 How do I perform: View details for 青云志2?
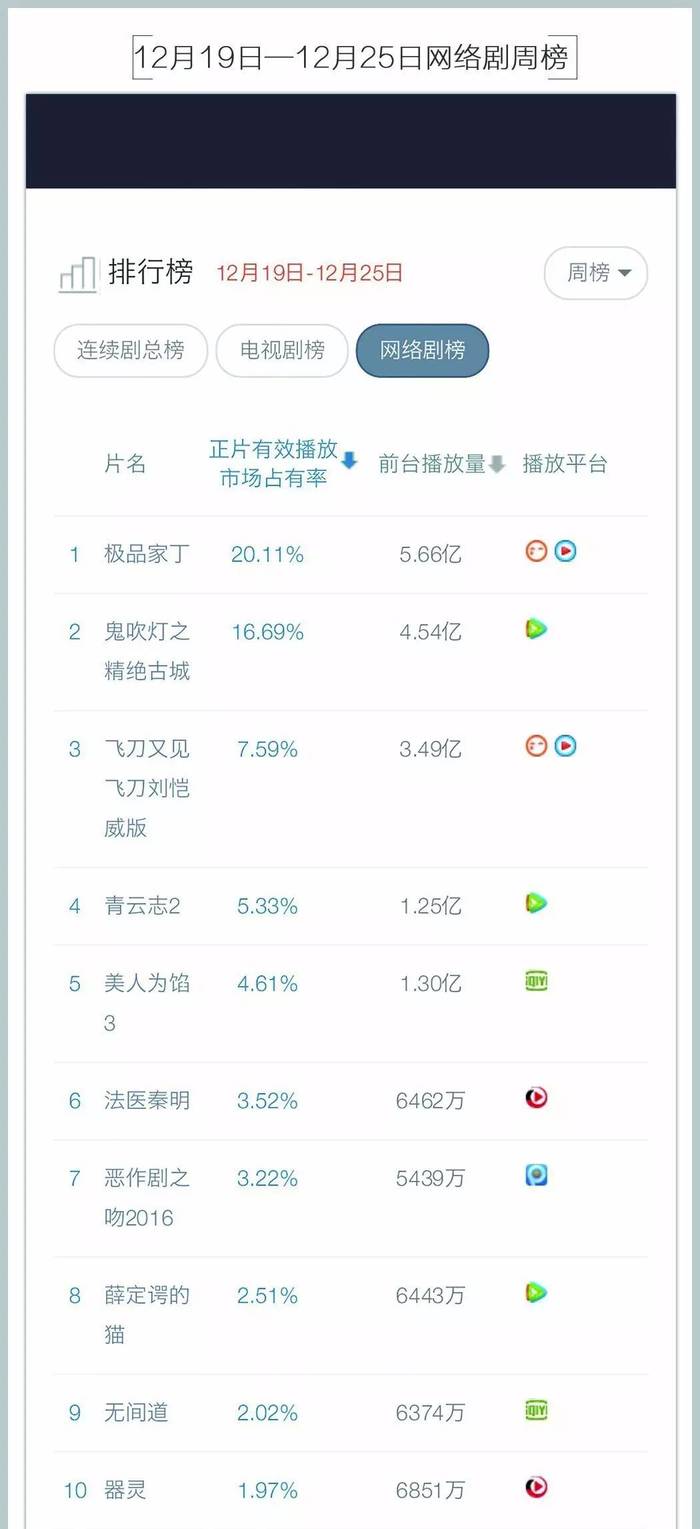click(x=351, y=906)
